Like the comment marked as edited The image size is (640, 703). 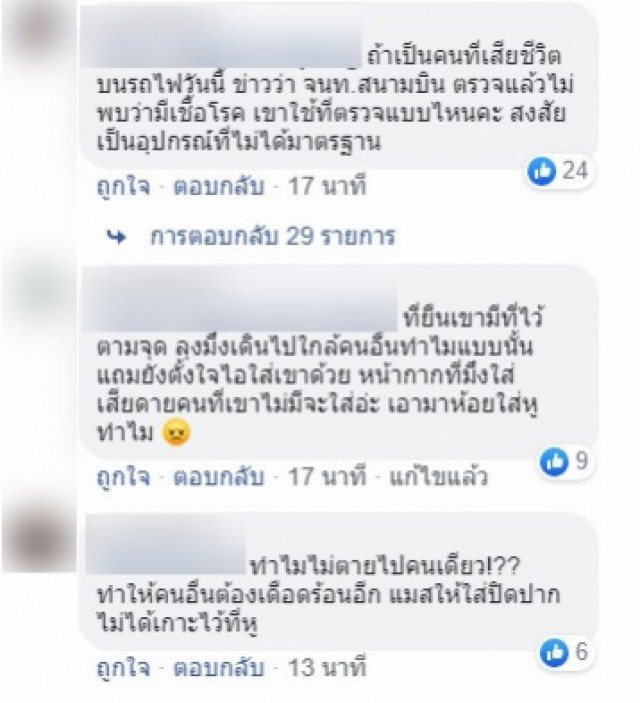point(118,477)
